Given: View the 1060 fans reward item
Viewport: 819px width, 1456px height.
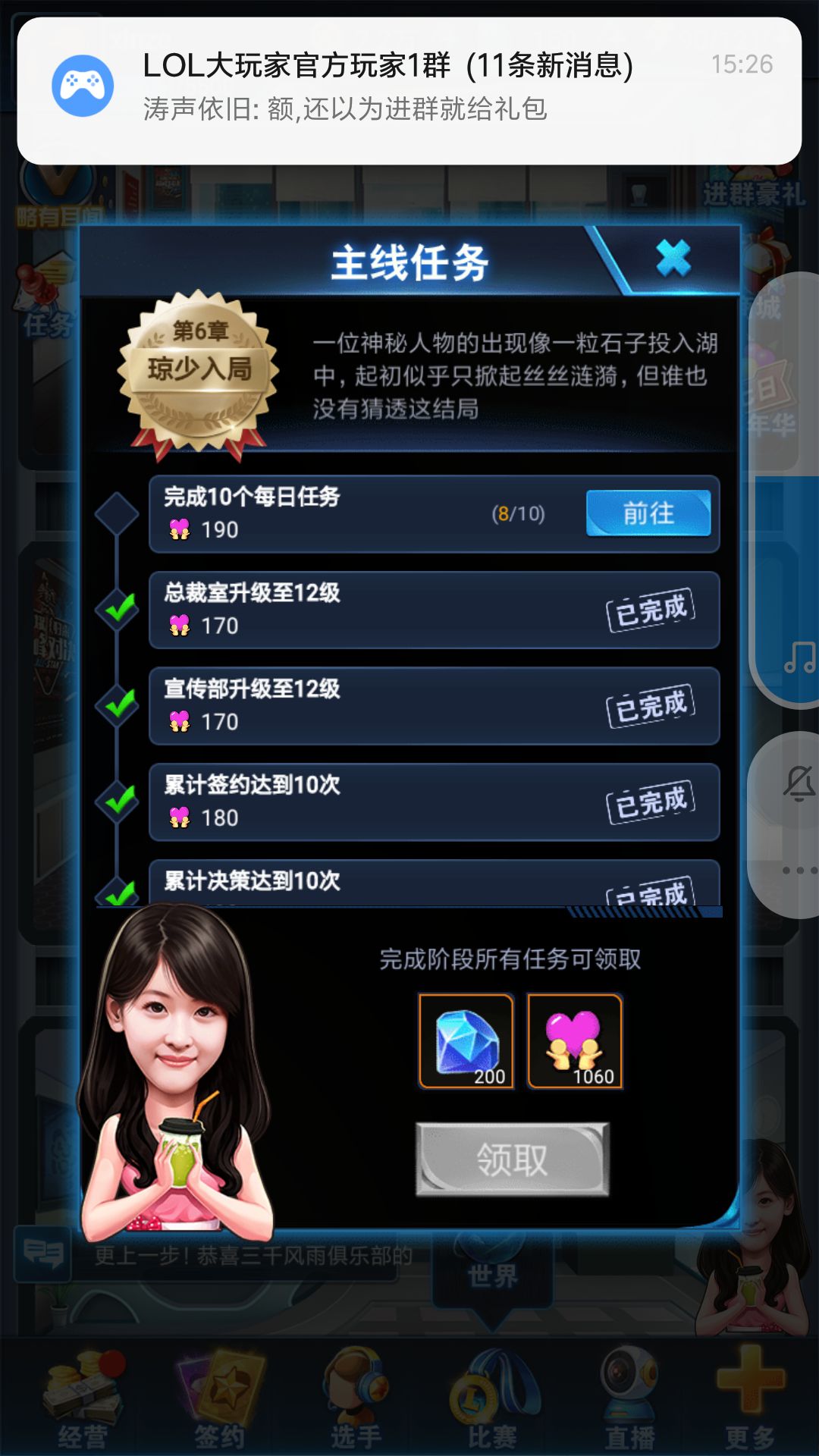Looking at the screenshot, I should (575, 1041).
